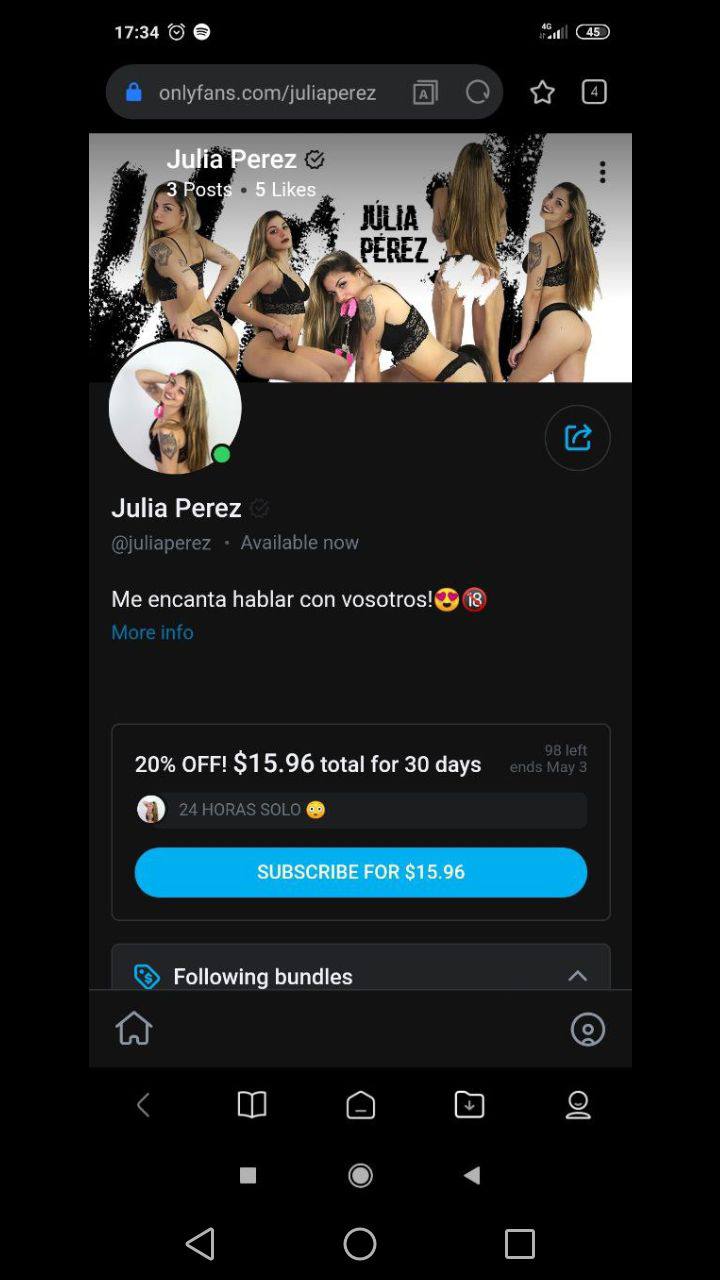The image size is (720, 1280).
Task: Open the browser tab switcher showing 4
Action: tap(594, 92)
